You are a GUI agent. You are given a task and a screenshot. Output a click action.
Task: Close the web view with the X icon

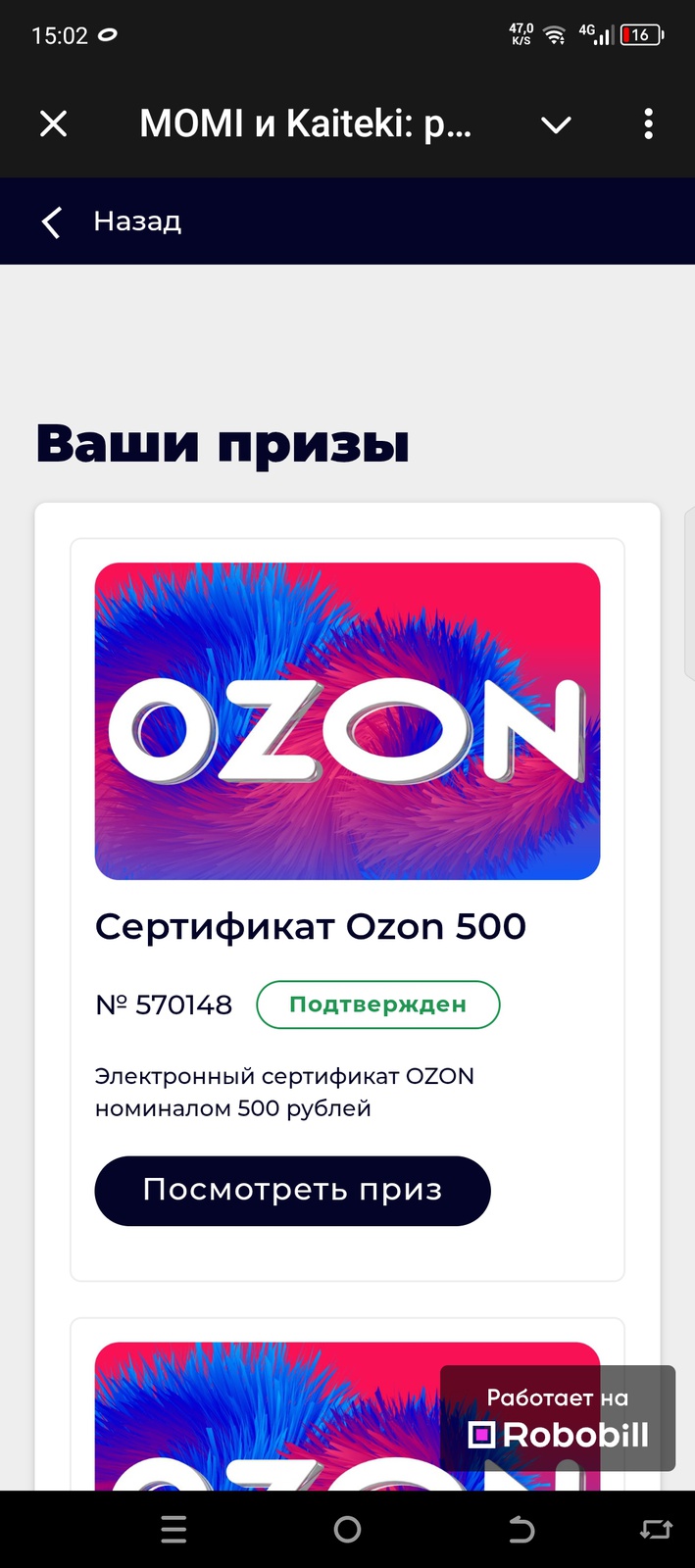point(53,123)
